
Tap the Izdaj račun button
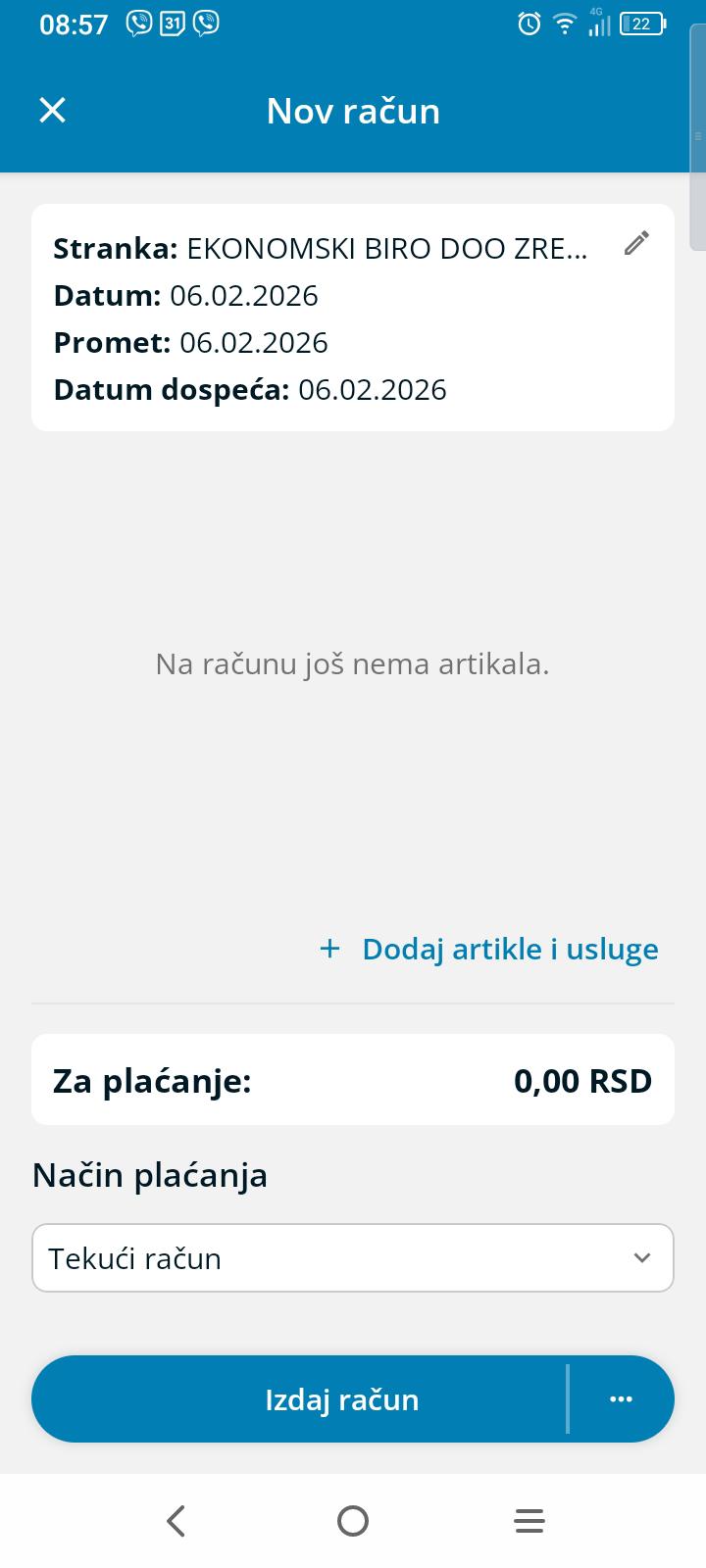tap(341, 1399)
